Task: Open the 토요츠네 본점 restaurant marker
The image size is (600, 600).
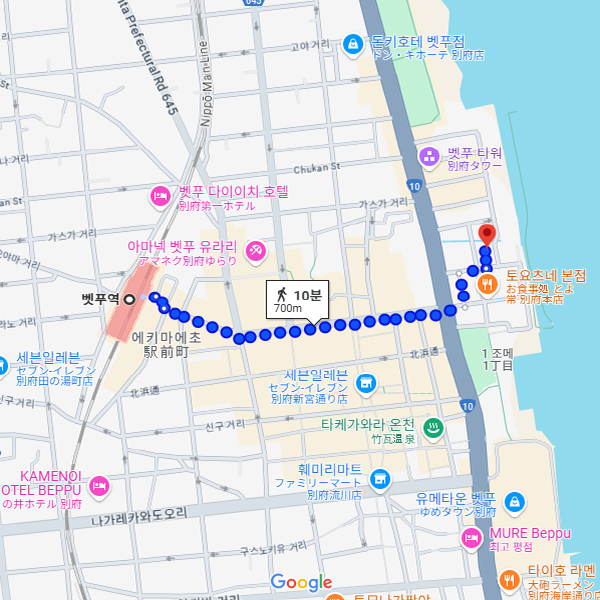Action: pos(487,285)
